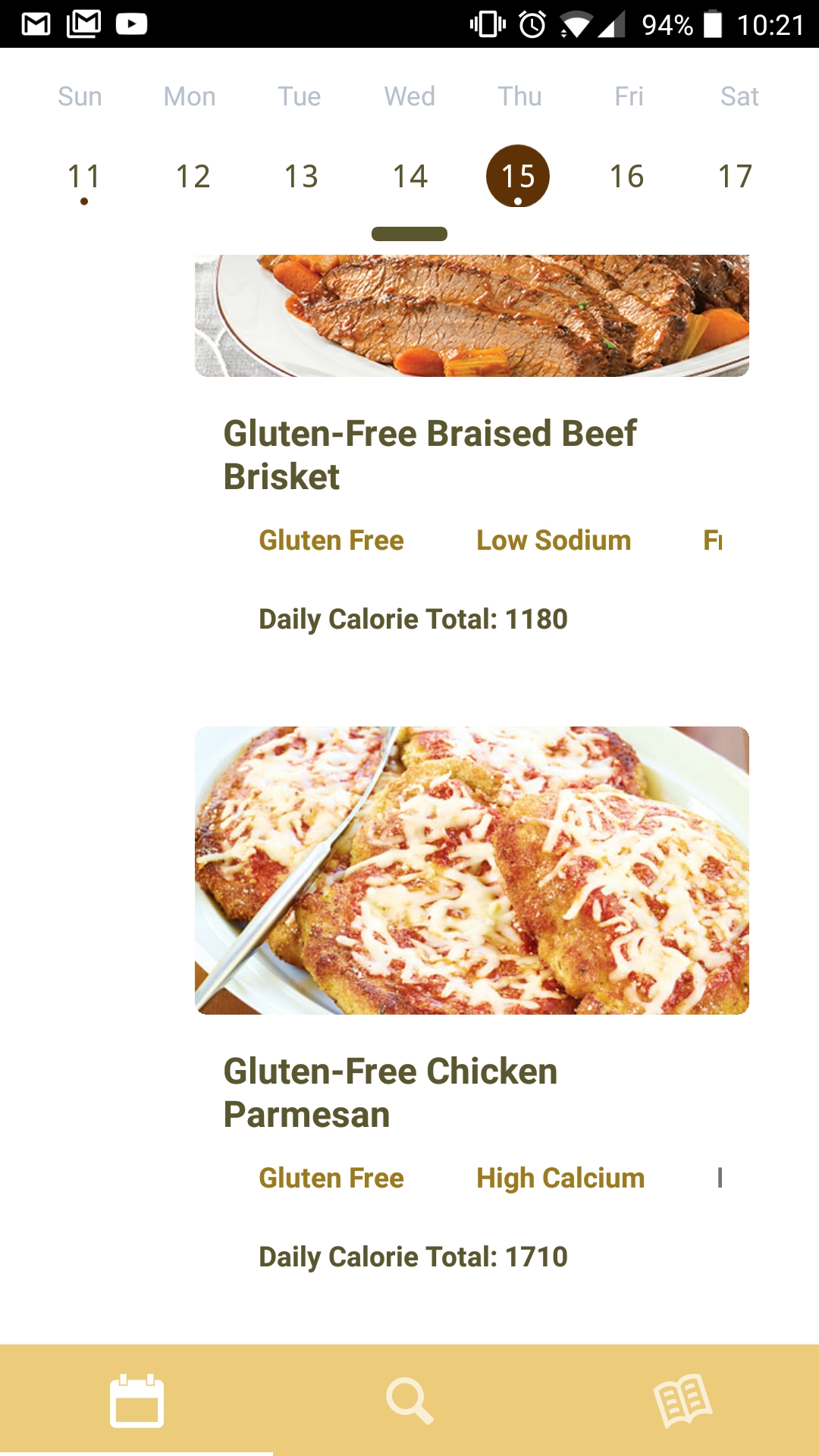This screenshot has width=819, height=1456.
Task: Tap Gluten Free tag under Chicken Parmesan
Action: pos(331,1178)
